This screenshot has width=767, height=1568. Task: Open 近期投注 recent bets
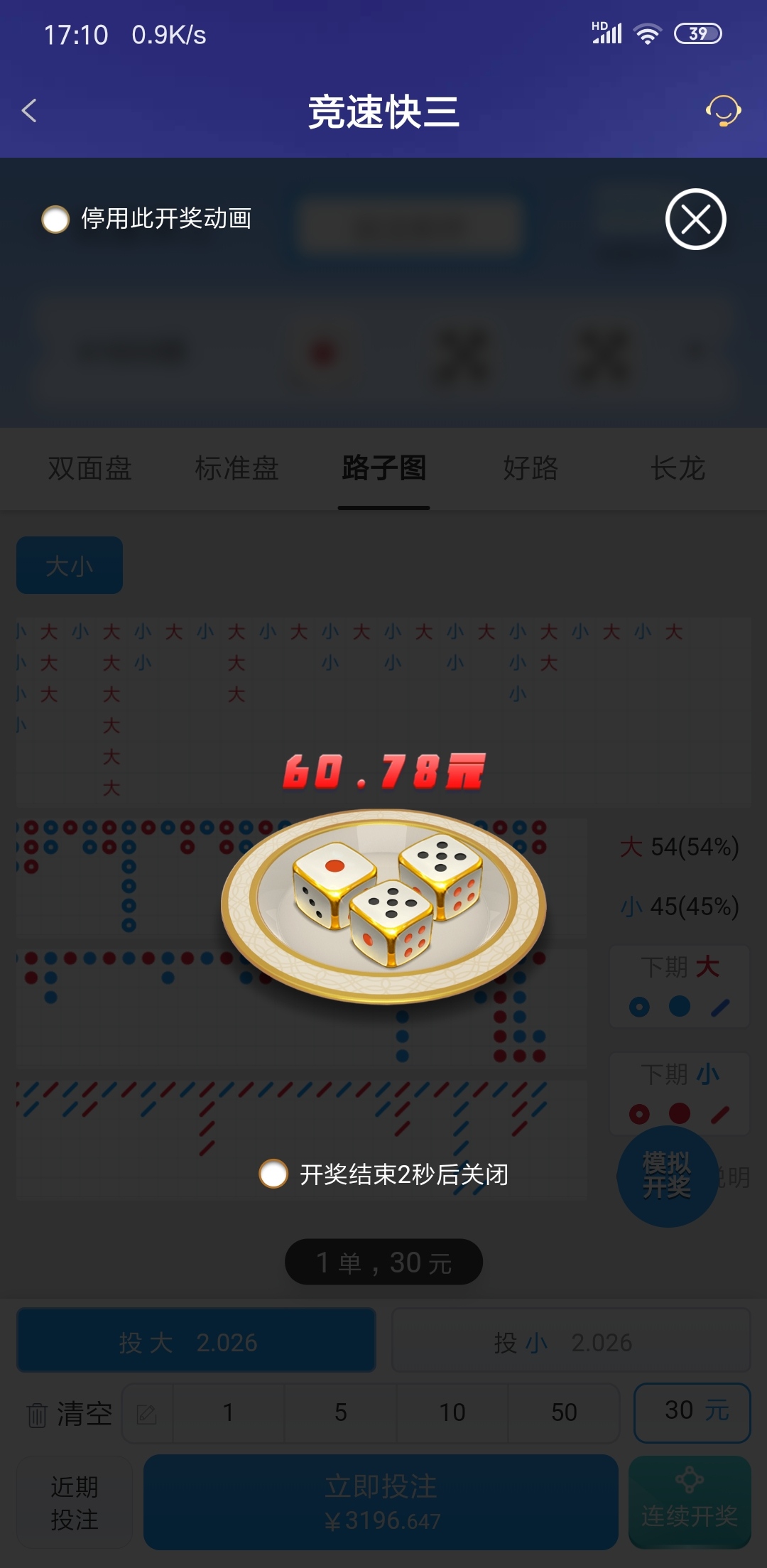coord(75,1502)
